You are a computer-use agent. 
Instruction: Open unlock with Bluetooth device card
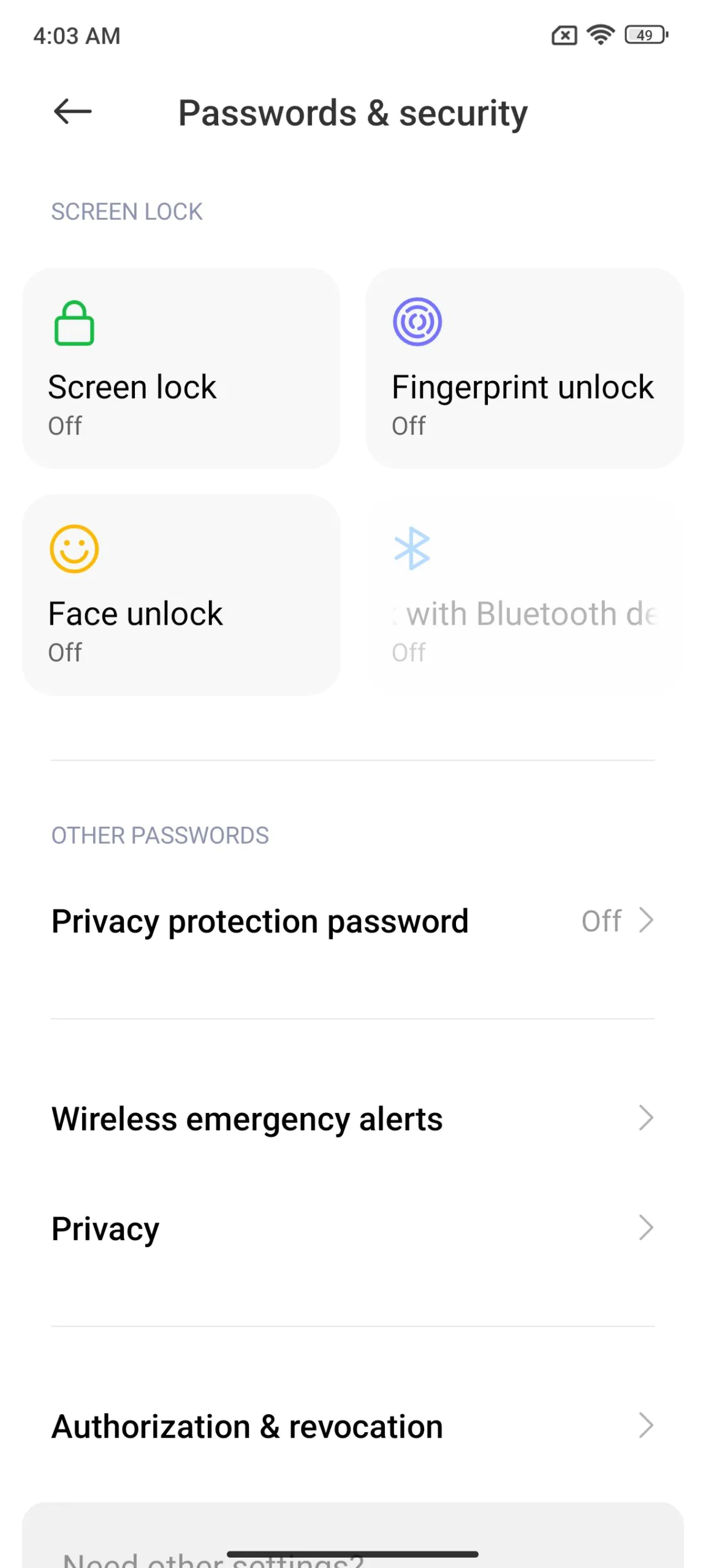pos(524,595)
